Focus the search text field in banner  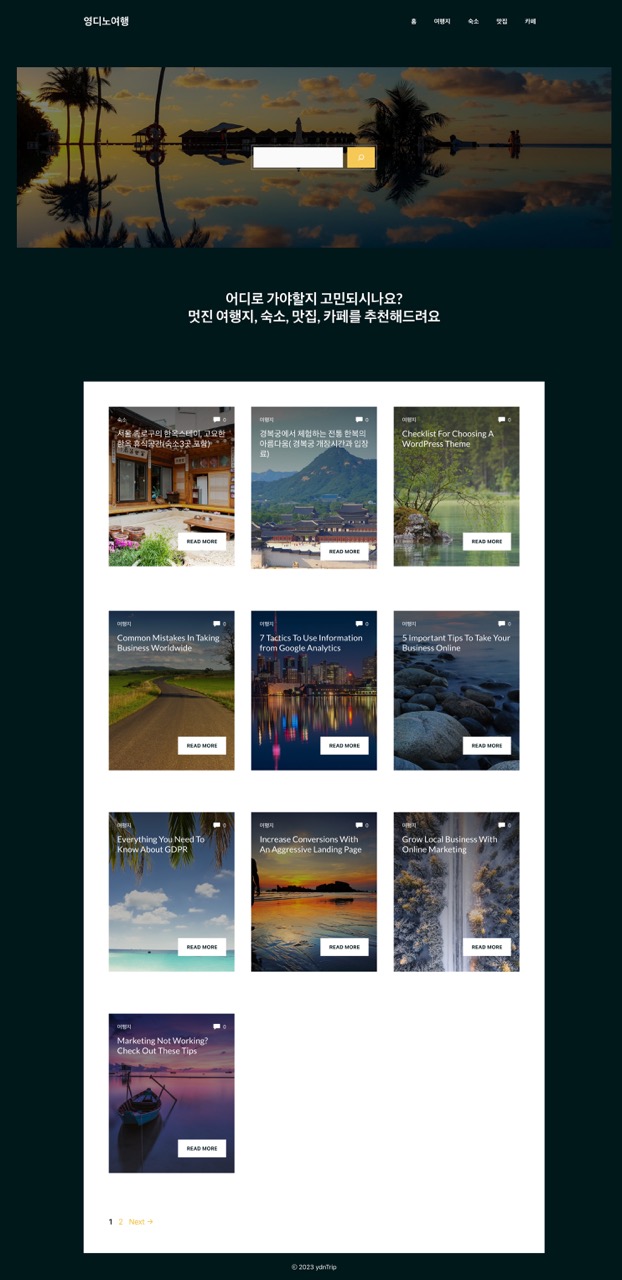click(298, 157)
